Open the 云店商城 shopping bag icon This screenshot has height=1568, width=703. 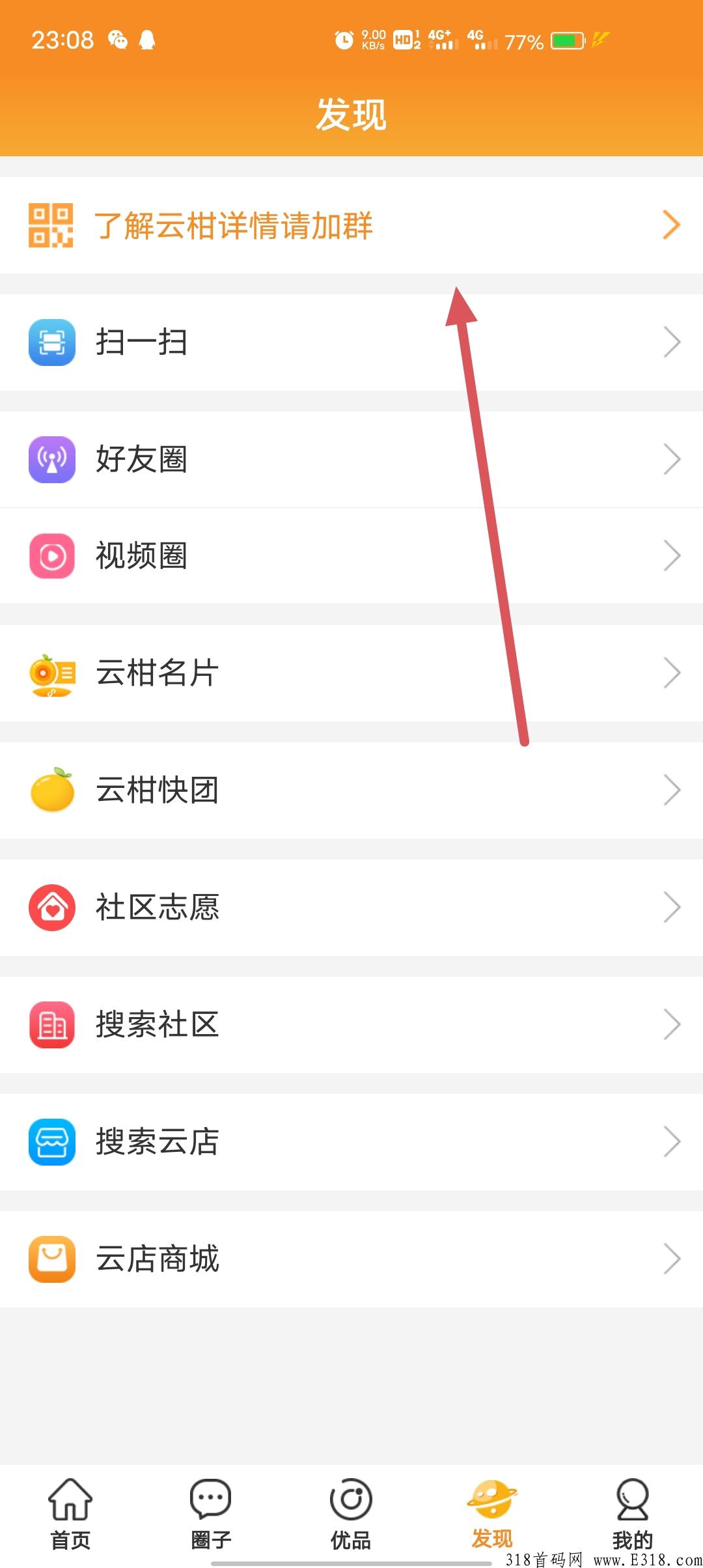coord(52,1258)
